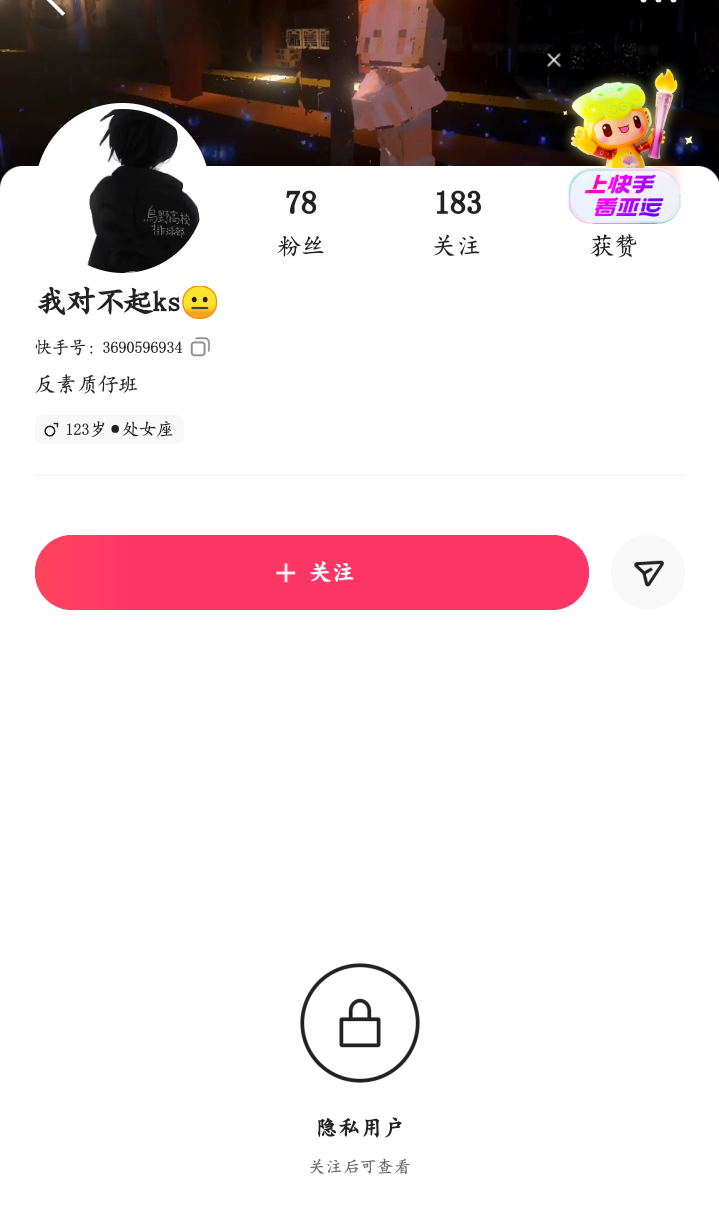Share this profile via the paper plane
This screenshot has width=719, height=1216.
648,572
